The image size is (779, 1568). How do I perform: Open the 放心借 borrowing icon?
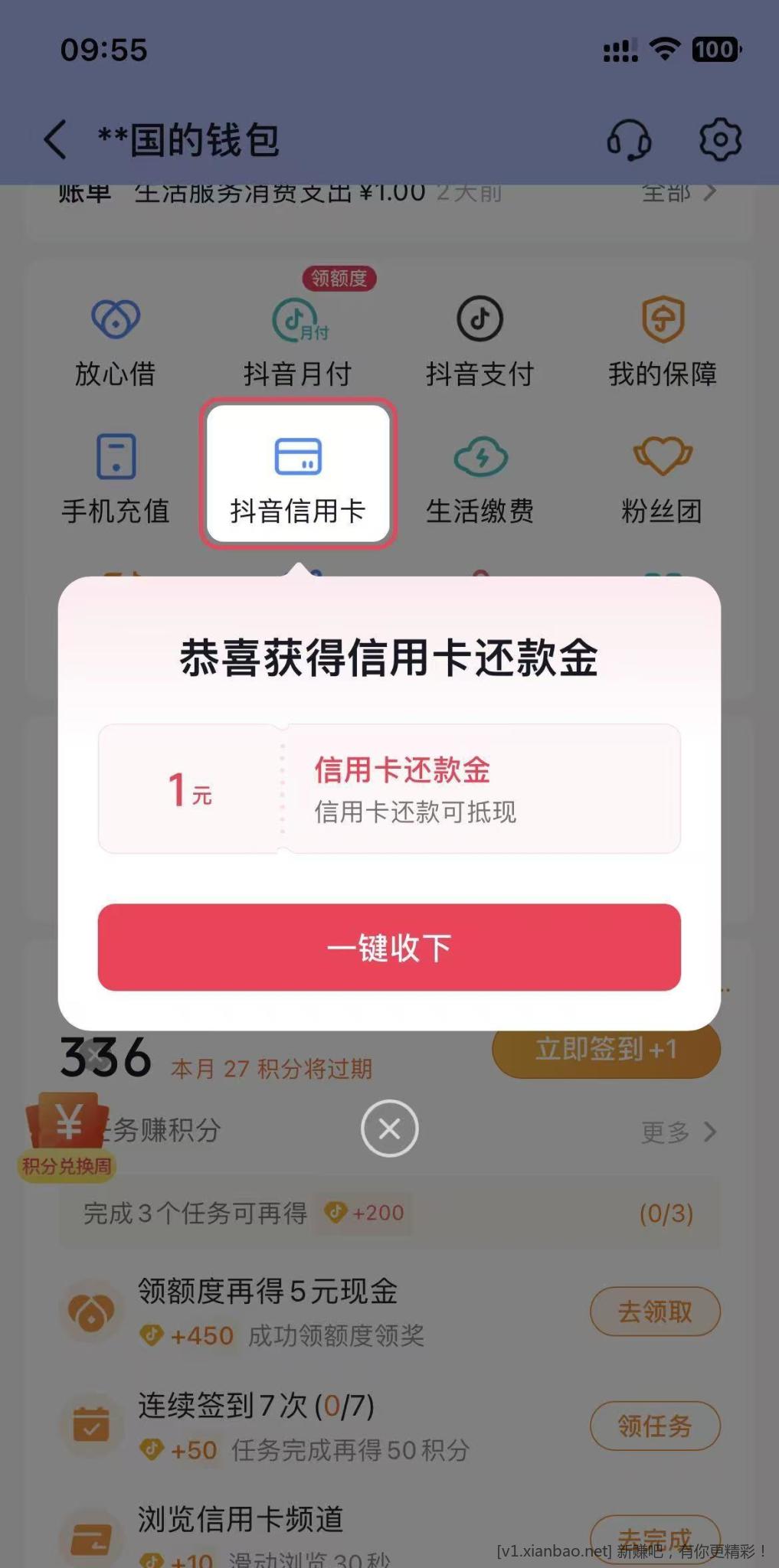click(115, 337)
